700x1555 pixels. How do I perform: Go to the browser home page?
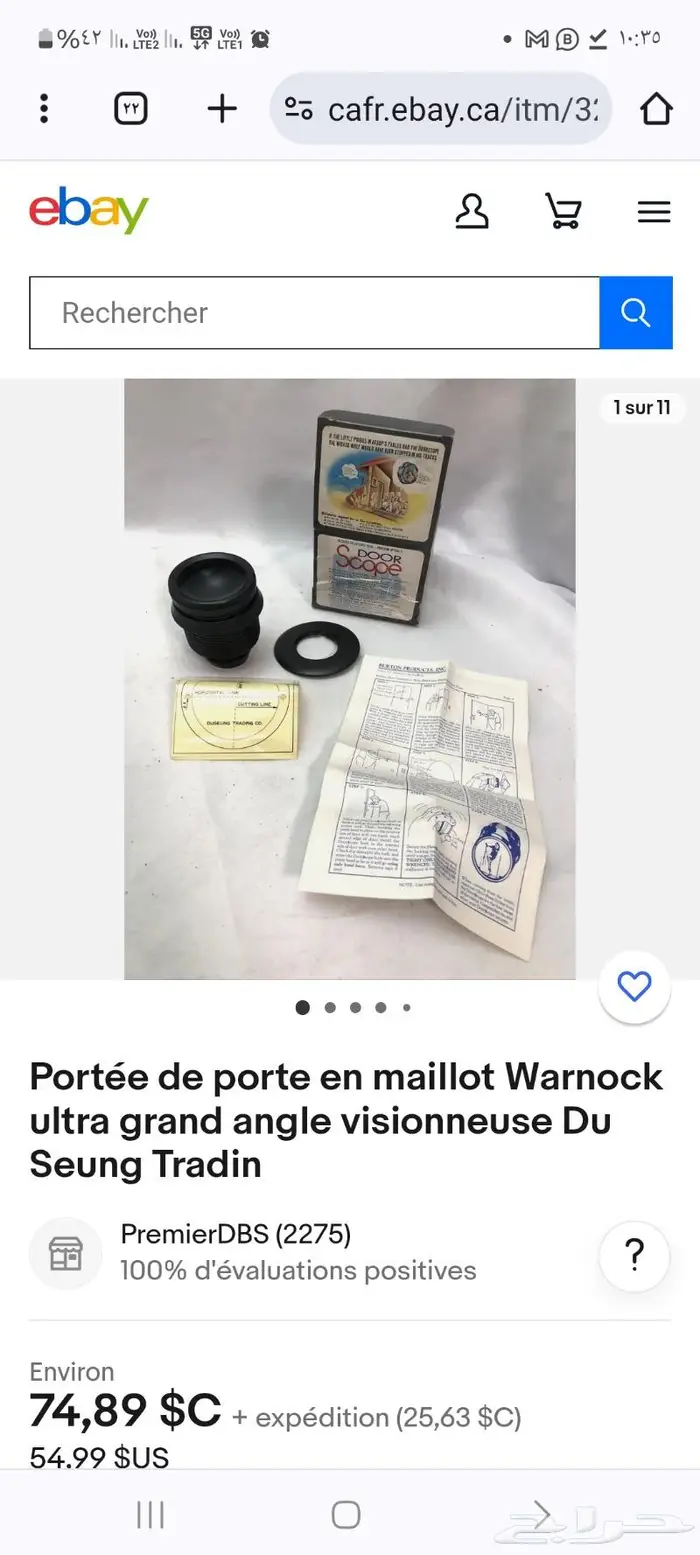point(656,109)
